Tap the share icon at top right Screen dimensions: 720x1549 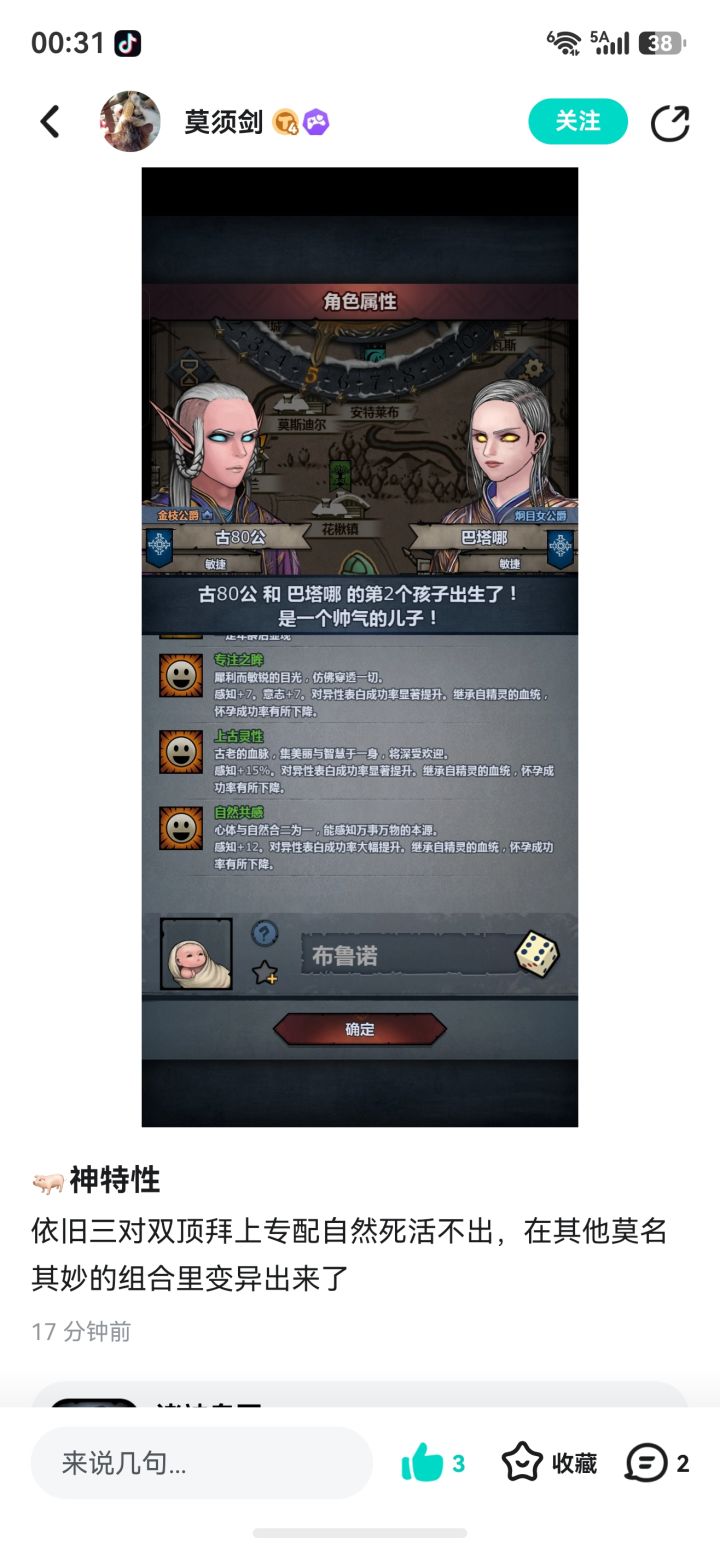coord(671,120)
